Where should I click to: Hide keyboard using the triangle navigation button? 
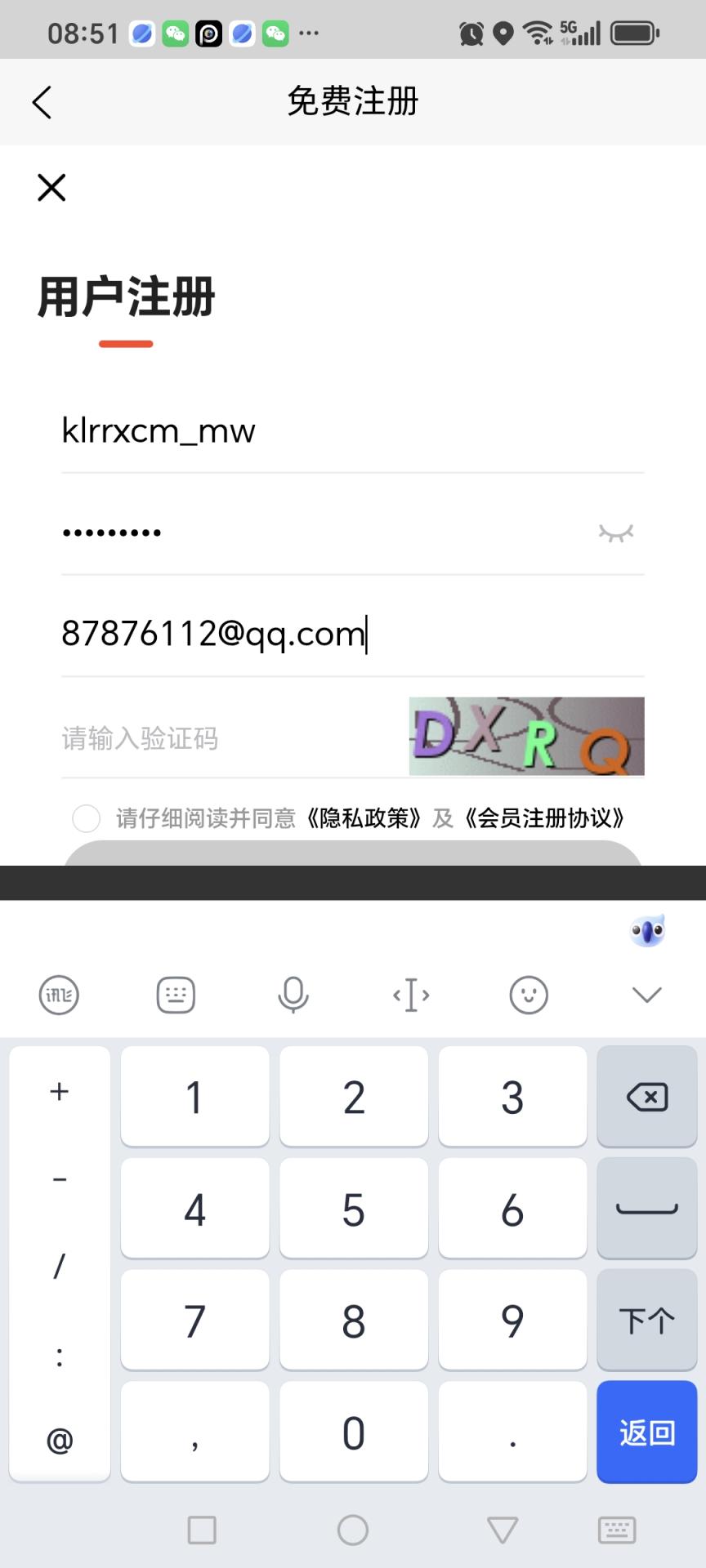click(x=502, y=1530)
